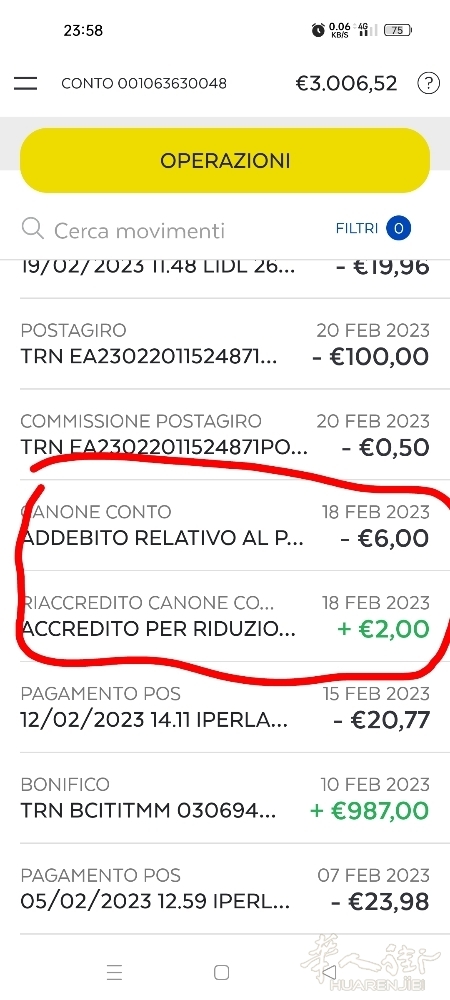Open the Pagamento POS €23,98 transaction
Image resolution: width=450 pixels, height=1000 pixels.
(x=225, y=889)
